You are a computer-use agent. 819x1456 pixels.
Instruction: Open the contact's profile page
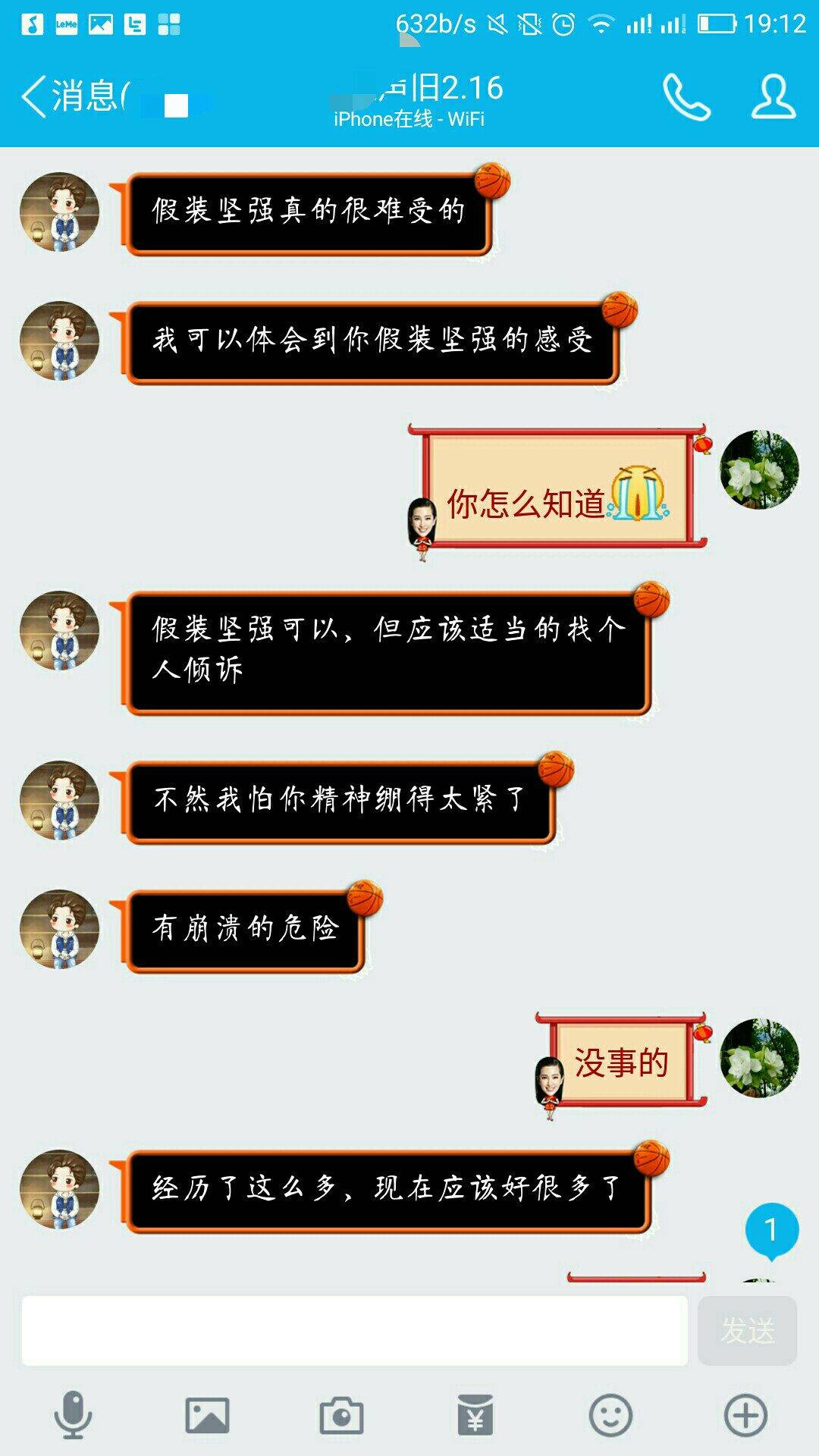tap(773, 96)
